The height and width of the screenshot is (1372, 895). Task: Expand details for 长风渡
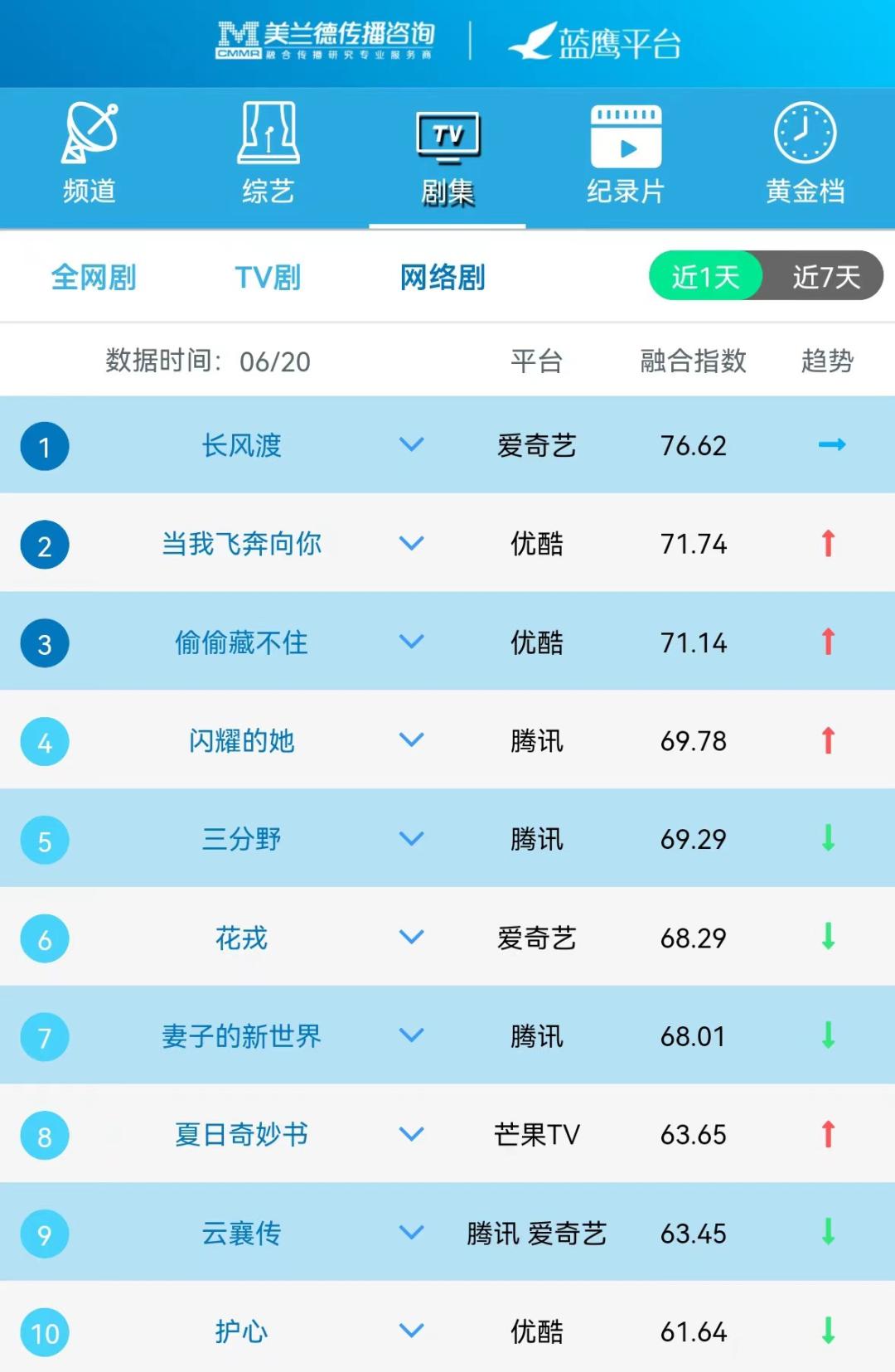tap(410, 446)
